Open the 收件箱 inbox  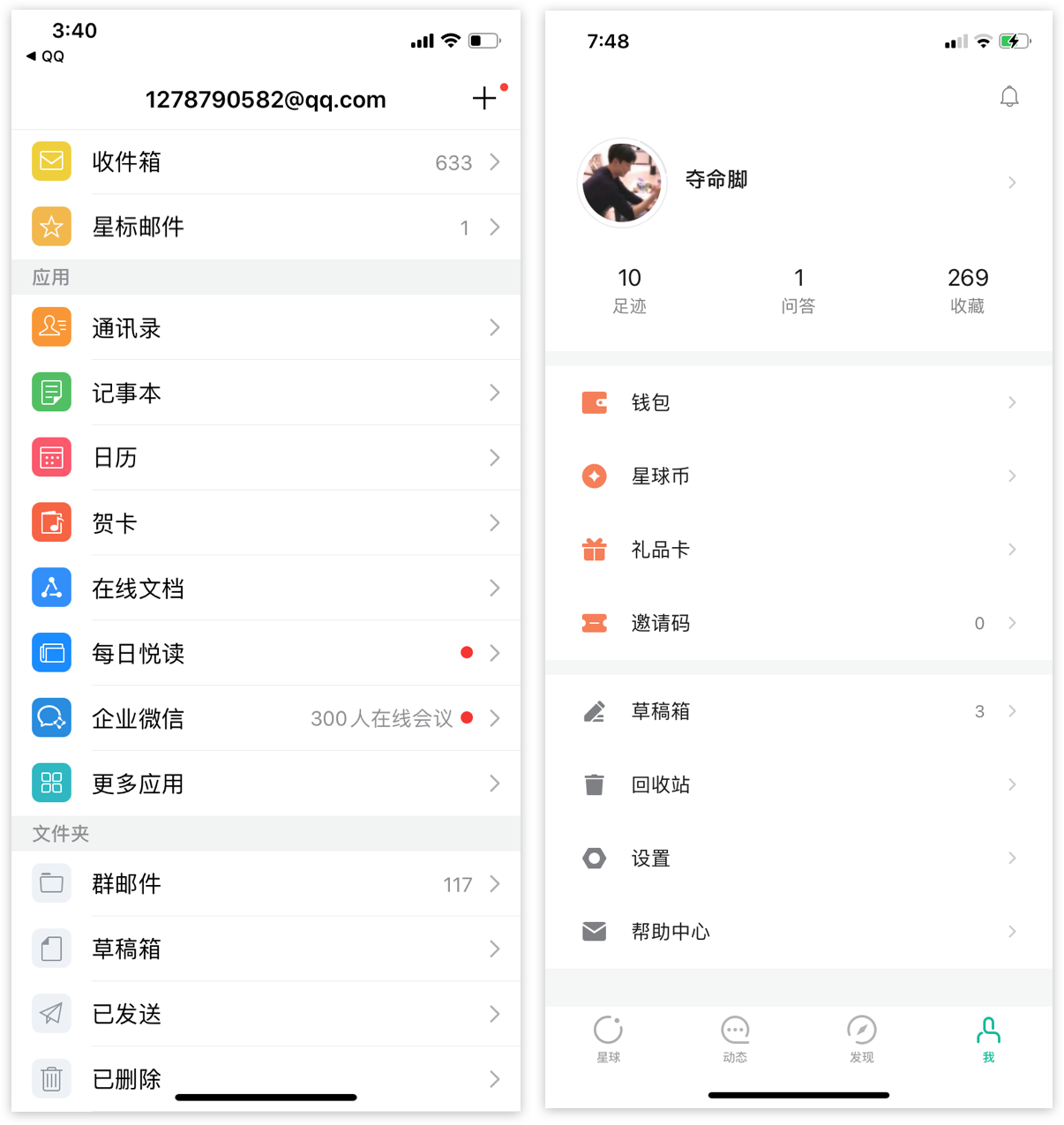click(265, 162)
